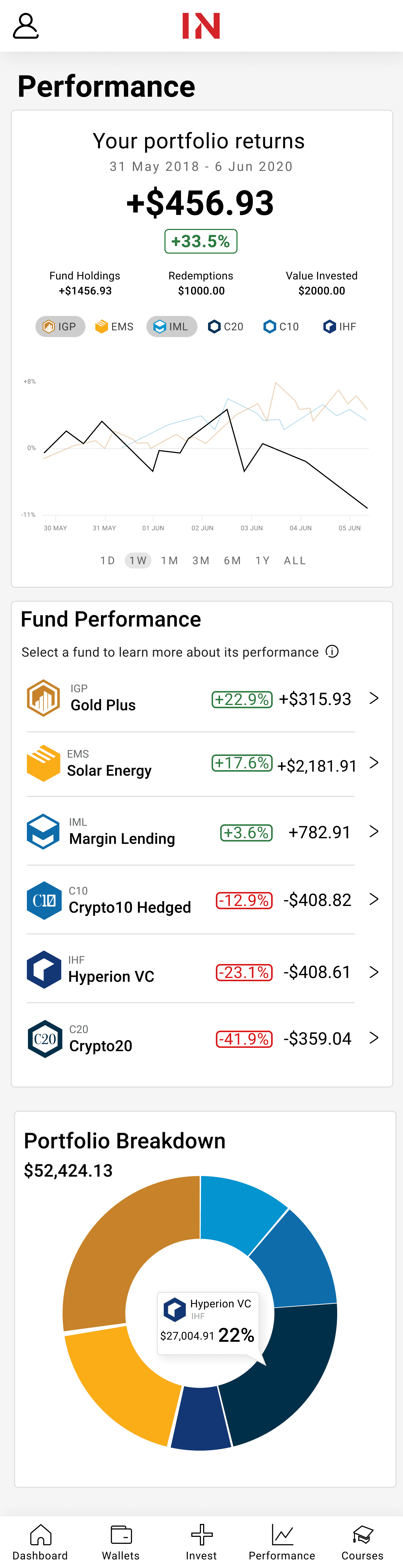Open Margin Lending fund details
The image size is (403, 1568).
click(x=201, y=832)
